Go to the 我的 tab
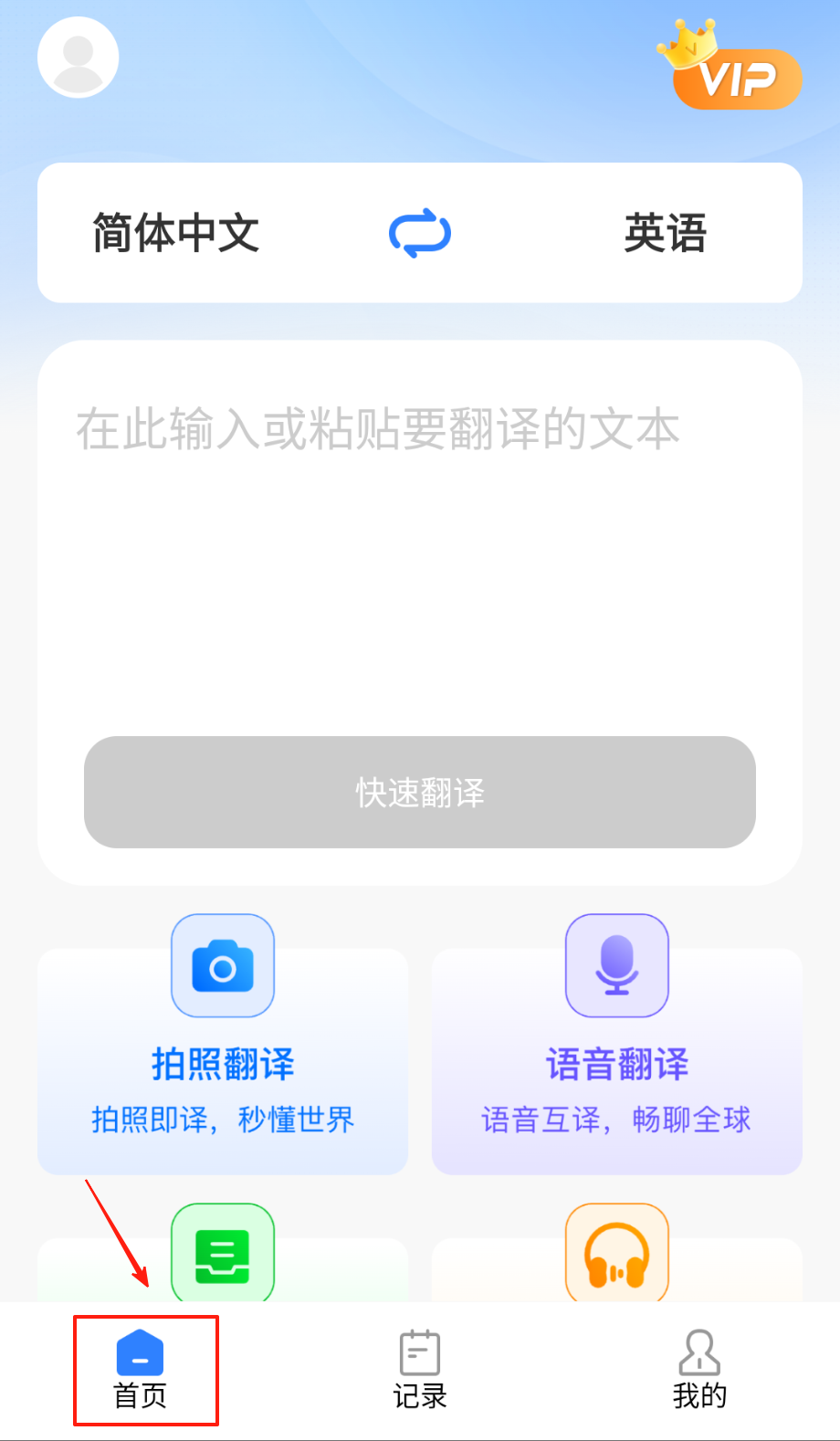Screen dimensions: 840x1441 pos(699,1370)
